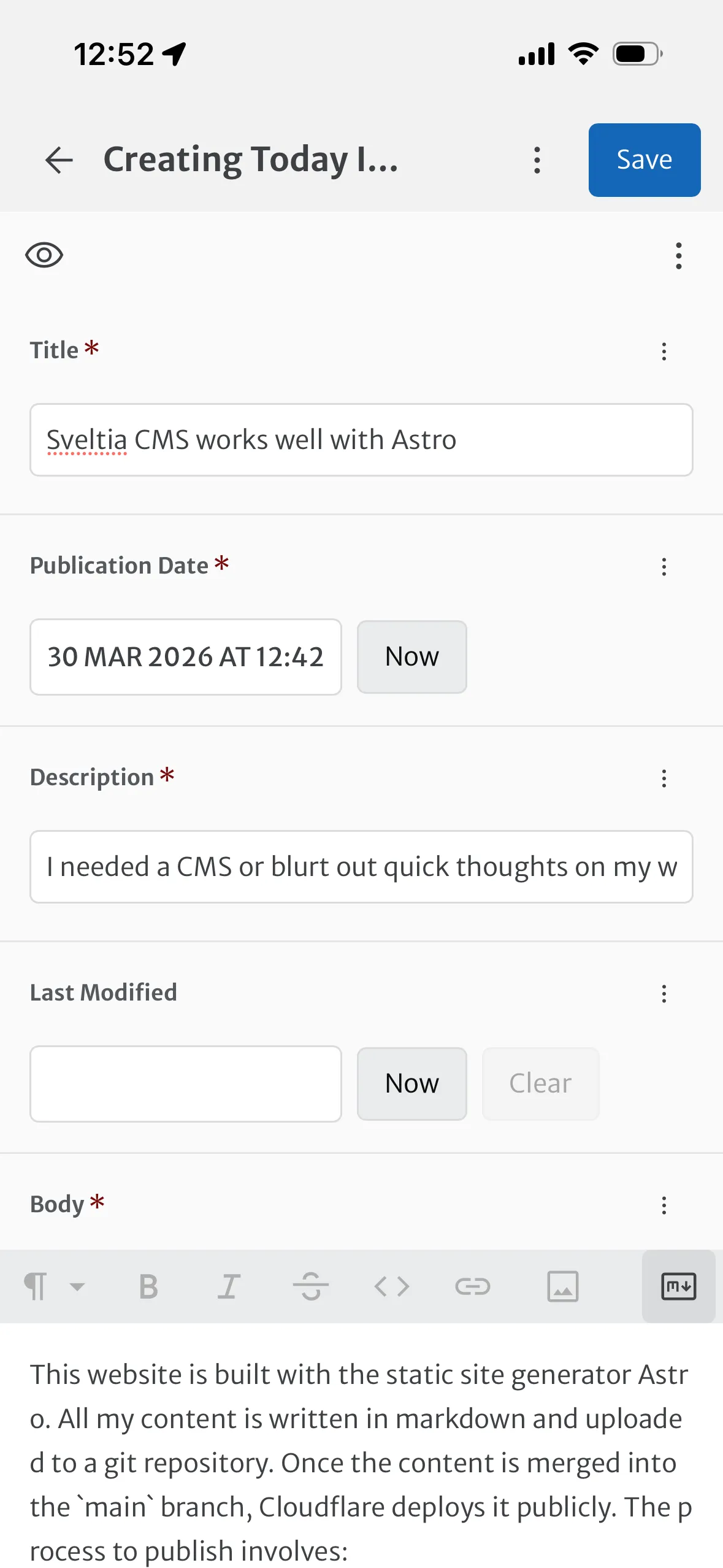Toggle preview mode from the top-right overflow area

[678, 256]
